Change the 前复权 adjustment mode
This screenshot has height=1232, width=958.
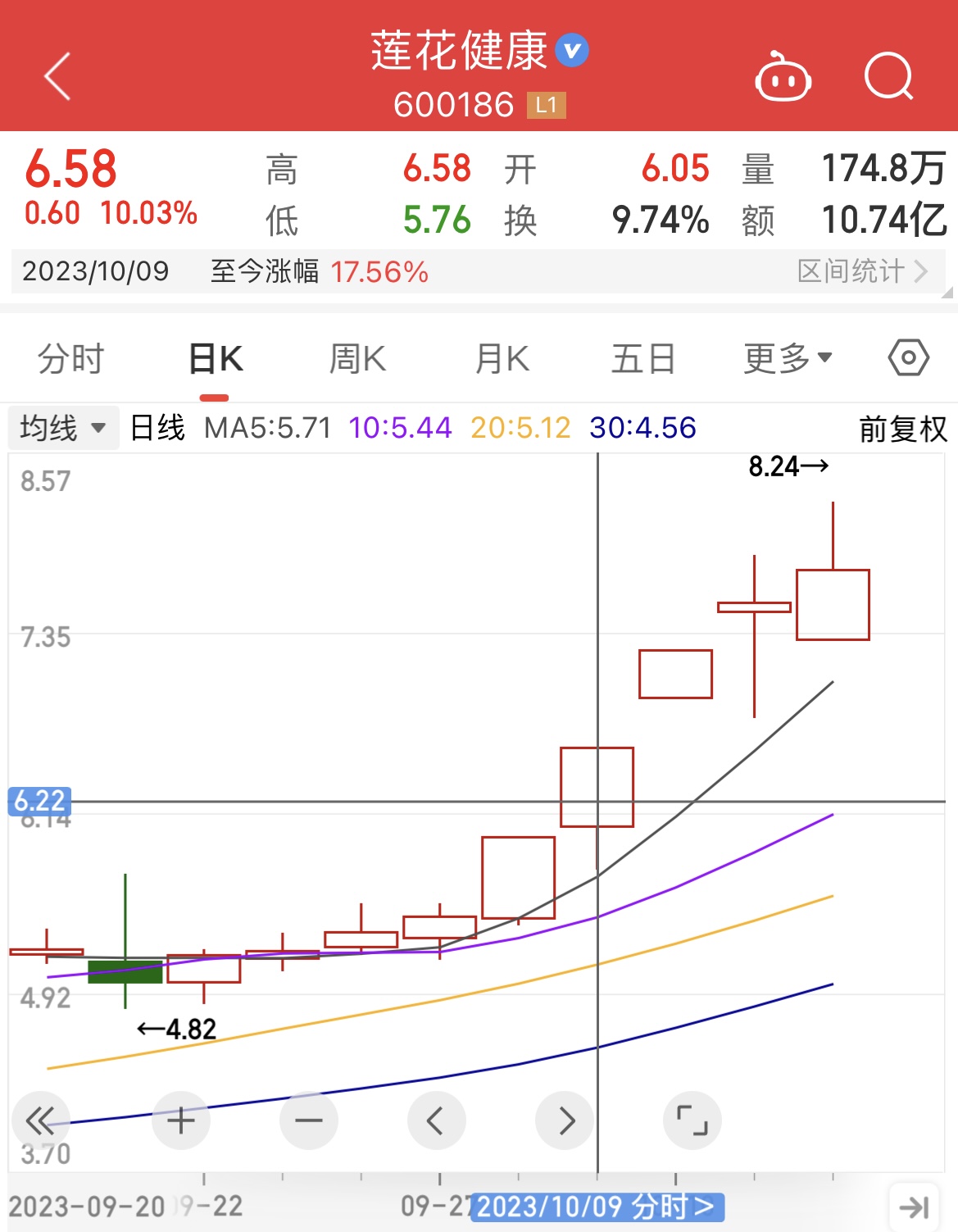point(902,429)
